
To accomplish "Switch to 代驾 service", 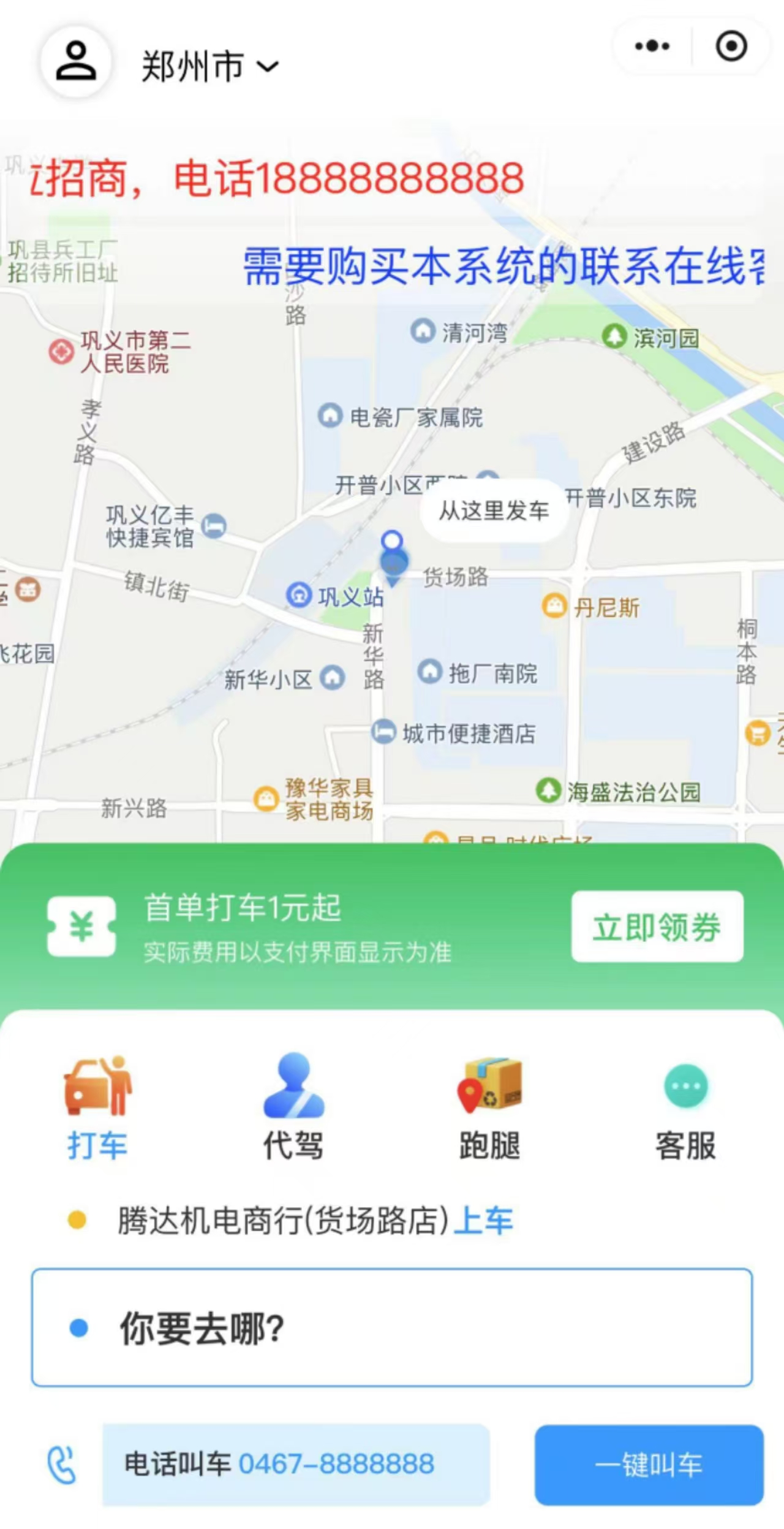I will [x=293, y=1107].
